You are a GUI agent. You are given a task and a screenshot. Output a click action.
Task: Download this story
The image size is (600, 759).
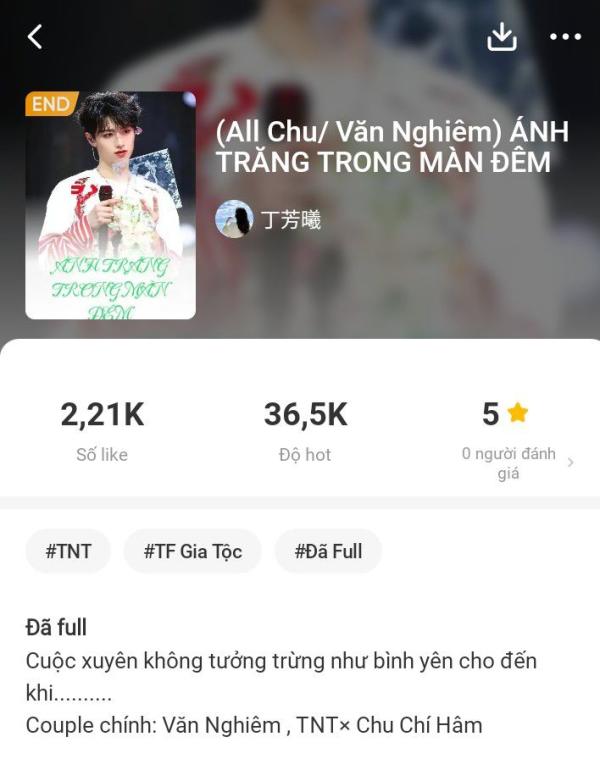(x=501, y=37)
